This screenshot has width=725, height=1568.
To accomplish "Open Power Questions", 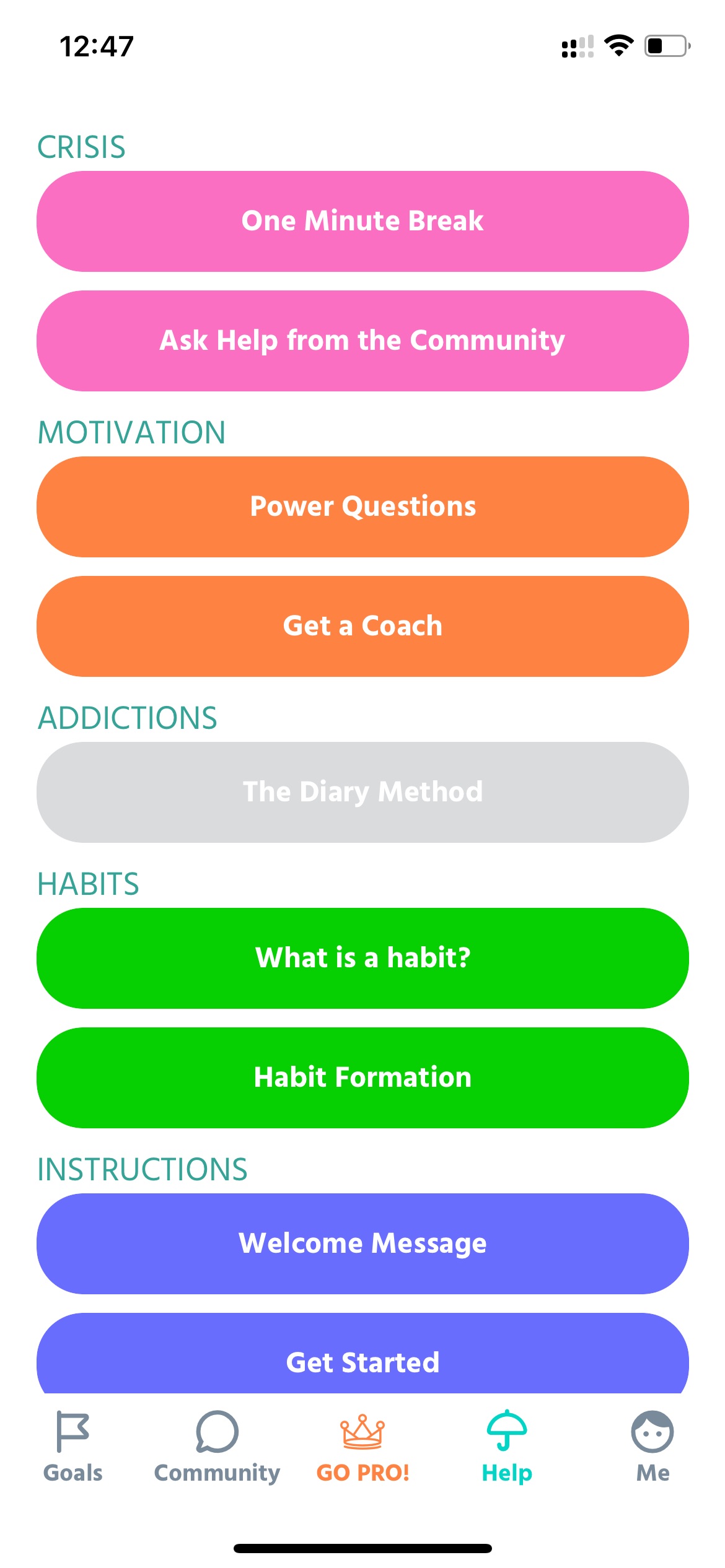I will (362, 507).
